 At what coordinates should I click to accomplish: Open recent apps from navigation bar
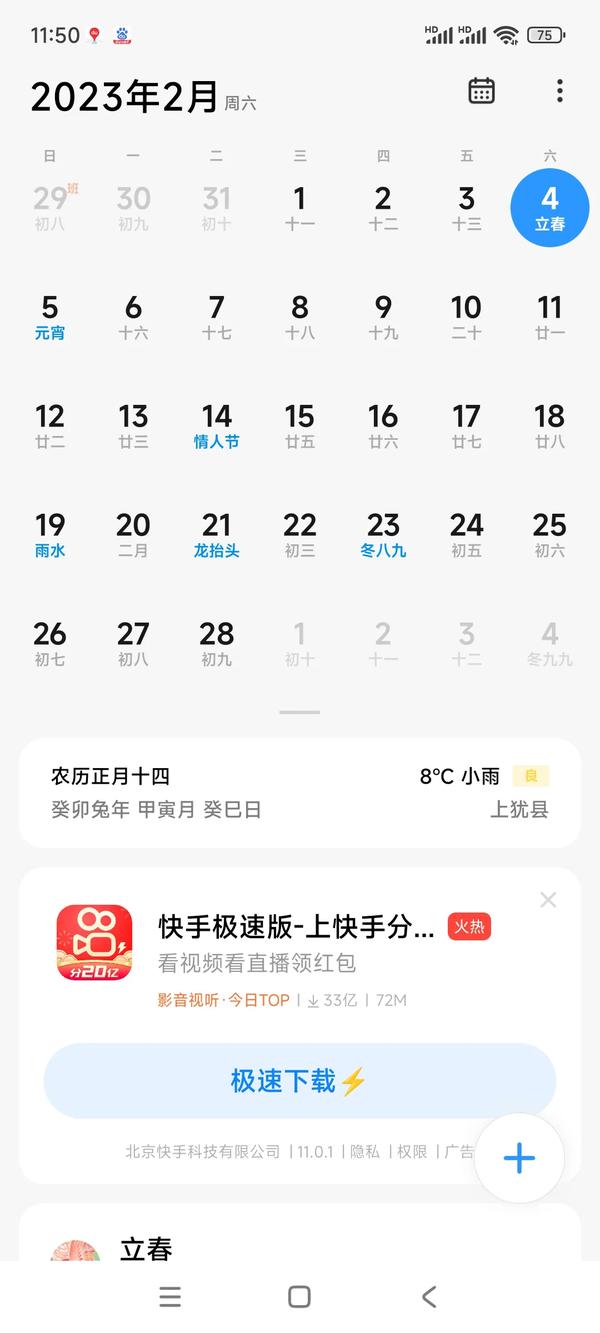click(x=170, y=1297)
